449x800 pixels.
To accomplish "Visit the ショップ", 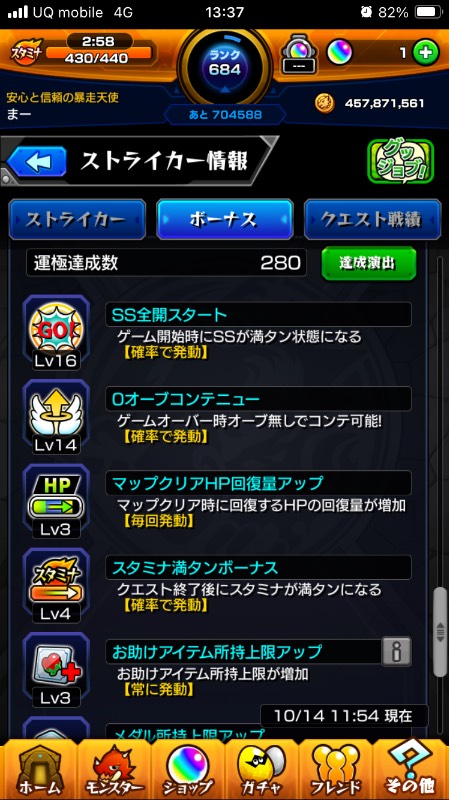I will click(187, 769).
